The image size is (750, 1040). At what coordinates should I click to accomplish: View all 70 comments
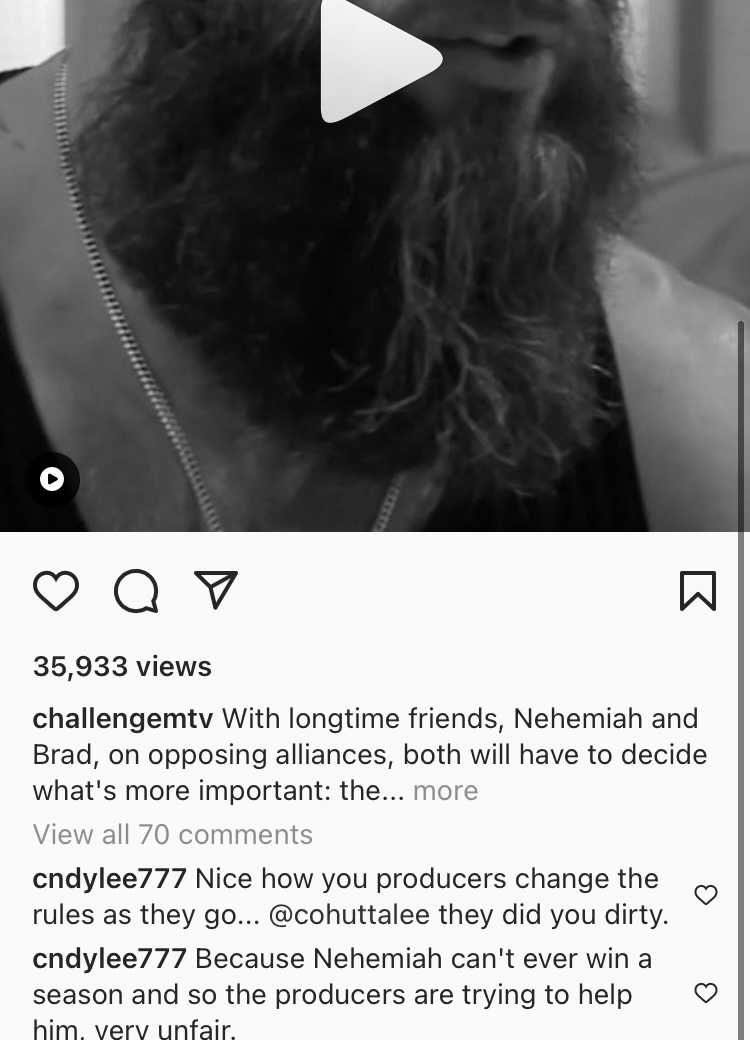coord(172,834)
